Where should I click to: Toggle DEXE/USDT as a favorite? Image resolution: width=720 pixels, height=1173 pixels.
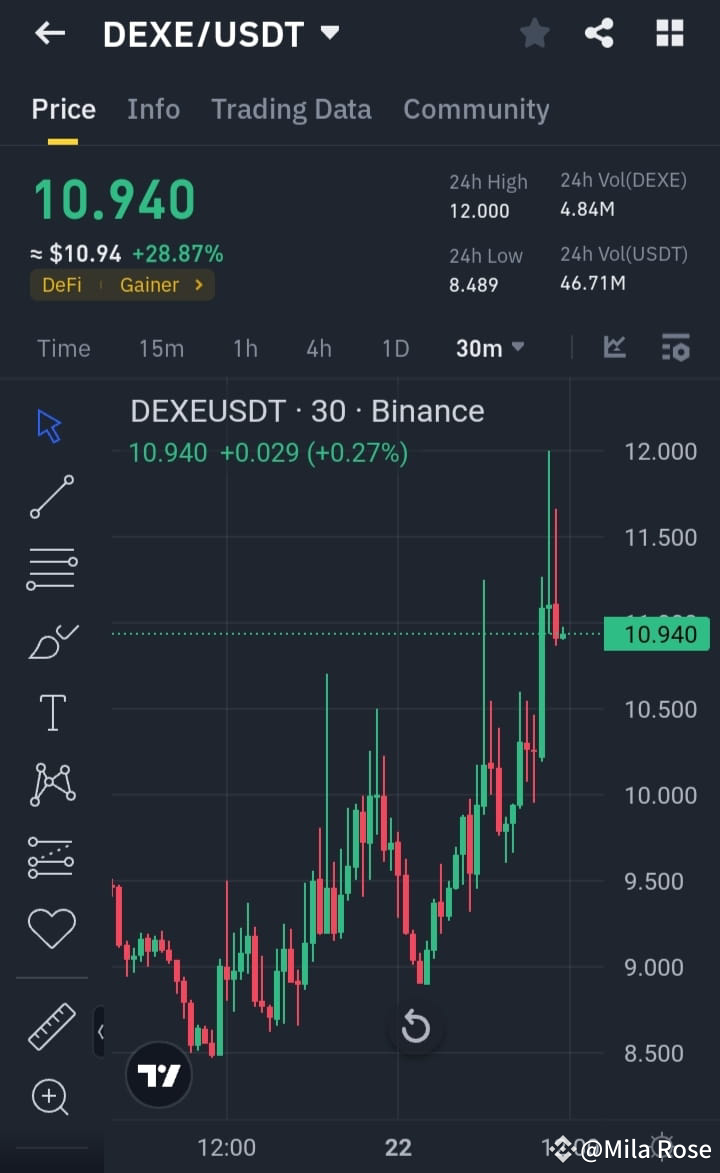(x=534, y=33)
